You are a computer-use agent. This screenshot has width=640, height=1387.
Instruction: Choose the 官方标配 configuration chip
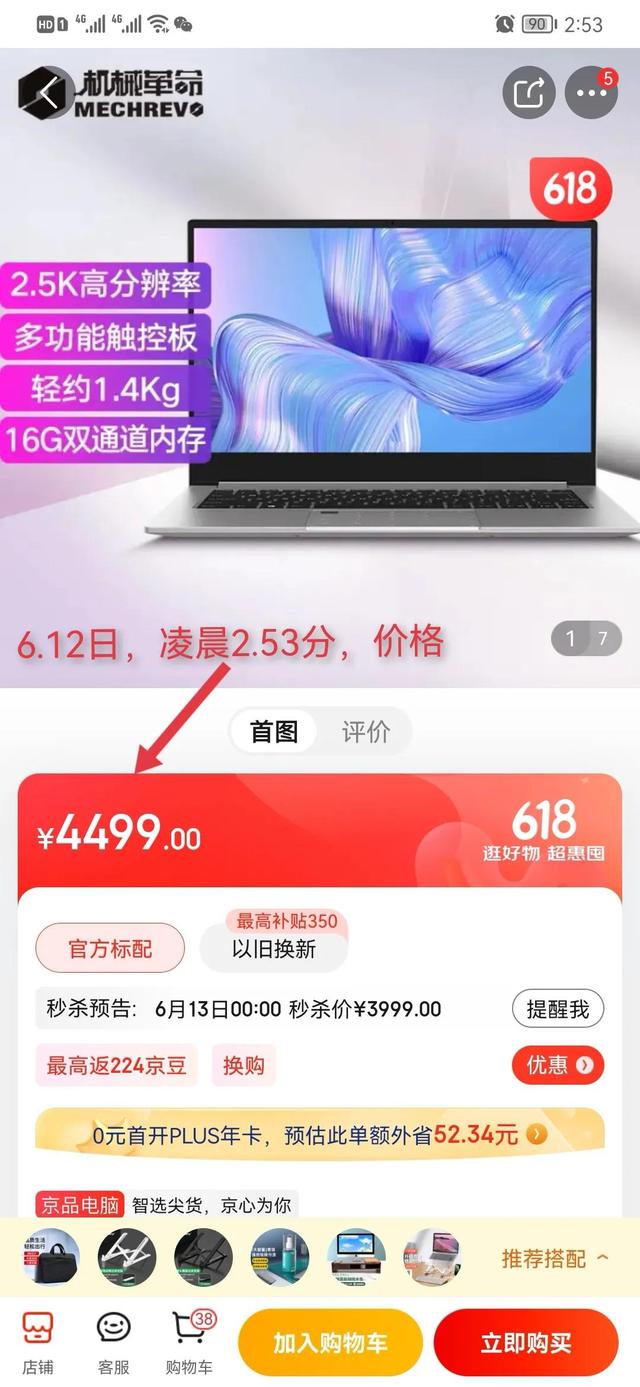[x=110, y=948]
